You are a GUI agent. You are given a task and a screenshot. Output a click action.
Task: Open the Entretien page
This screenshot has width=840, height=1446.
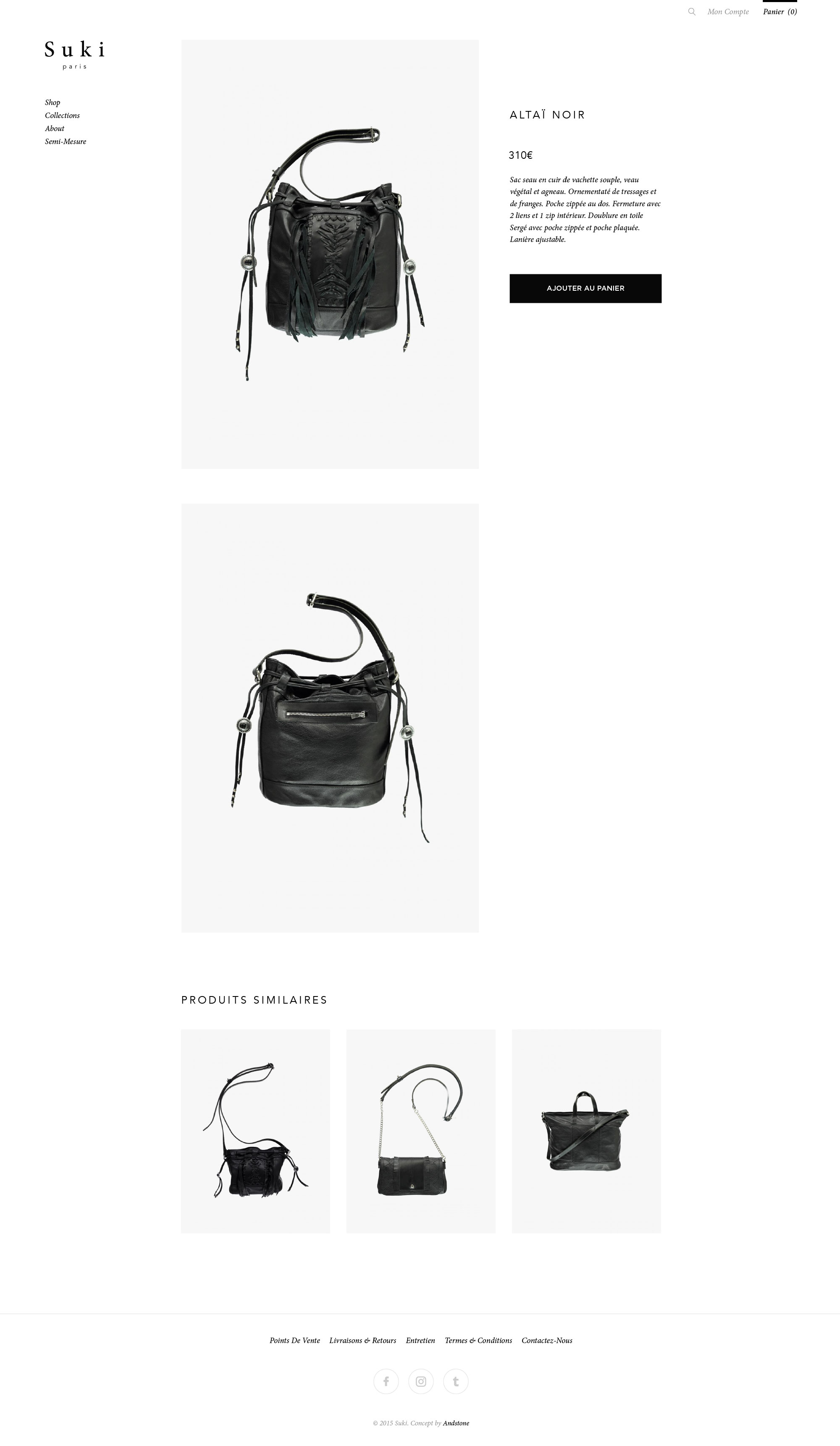pos(420,1340)
